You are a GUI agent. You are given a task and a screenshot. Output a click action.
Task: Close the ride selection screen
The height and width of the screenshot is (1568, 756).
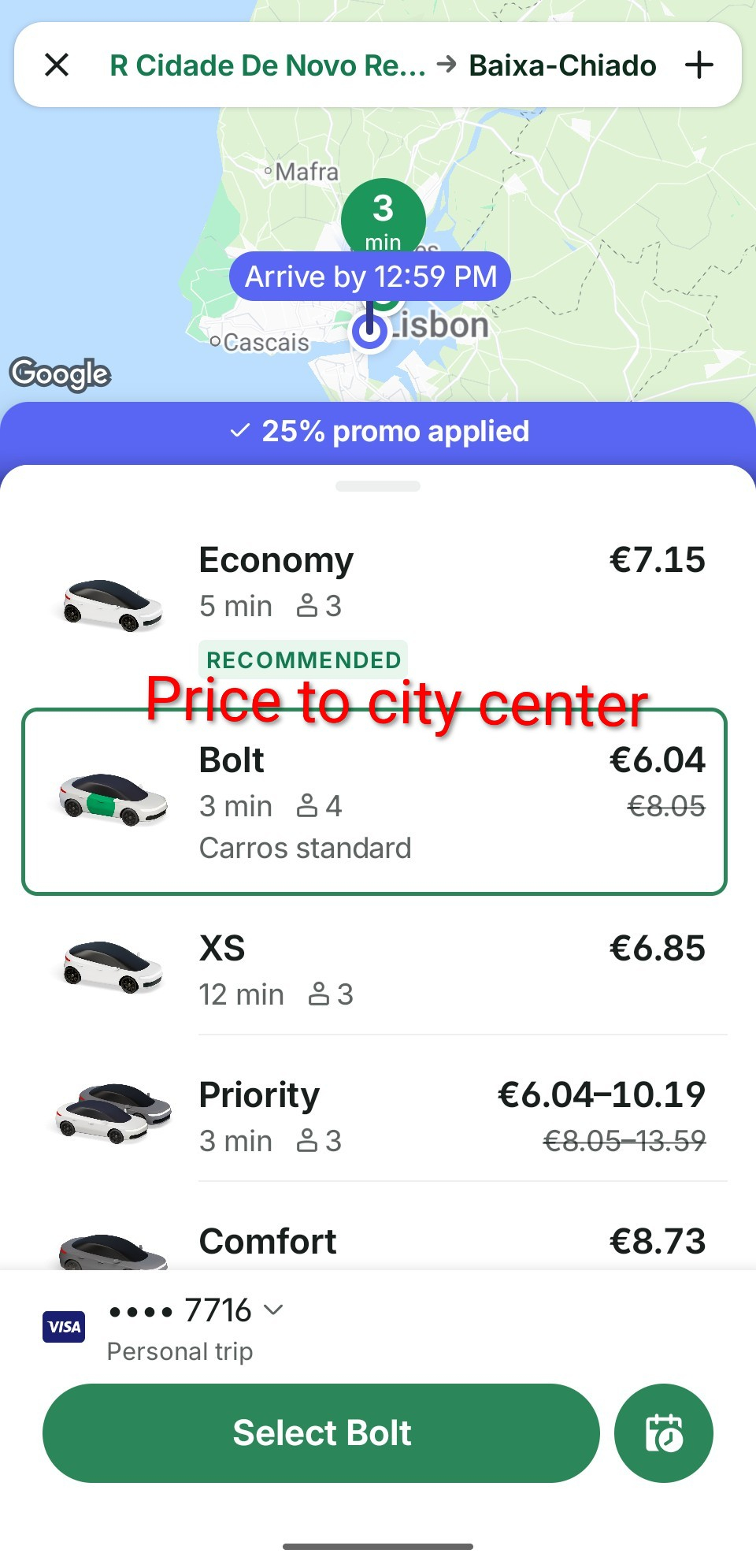57,65
